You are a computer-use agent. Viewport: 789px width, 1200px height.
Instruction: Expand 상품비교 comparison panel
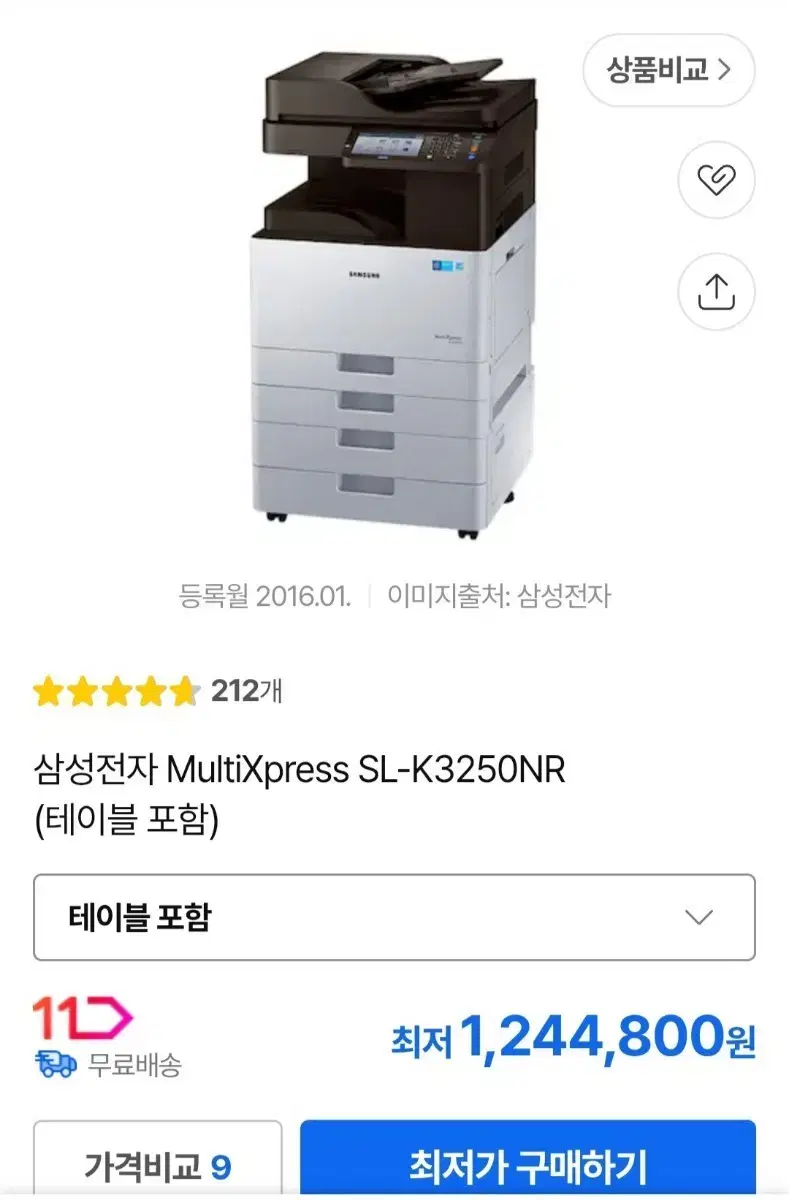pos(668,69)
